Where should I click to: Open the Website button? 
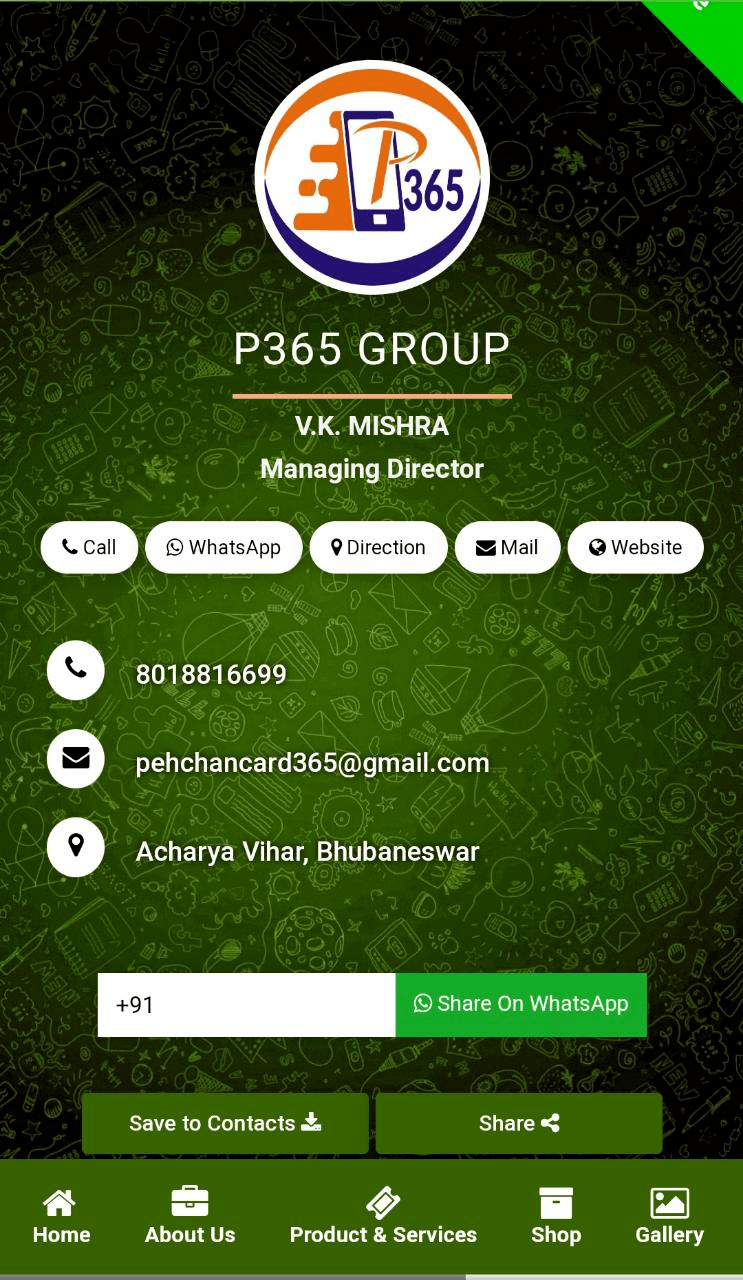tap(635, 547)
